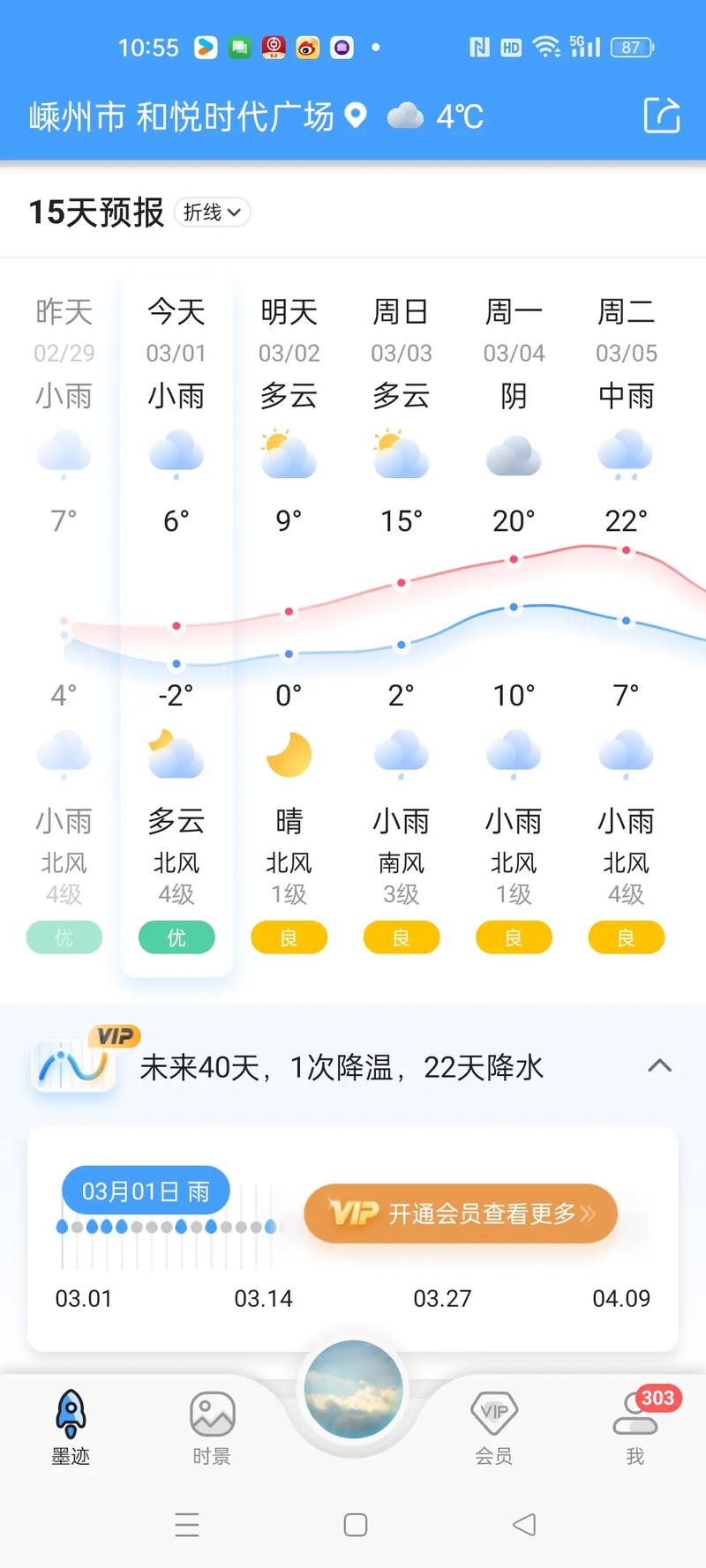Tap the cloudy weather icon showing 4℃

406,116
